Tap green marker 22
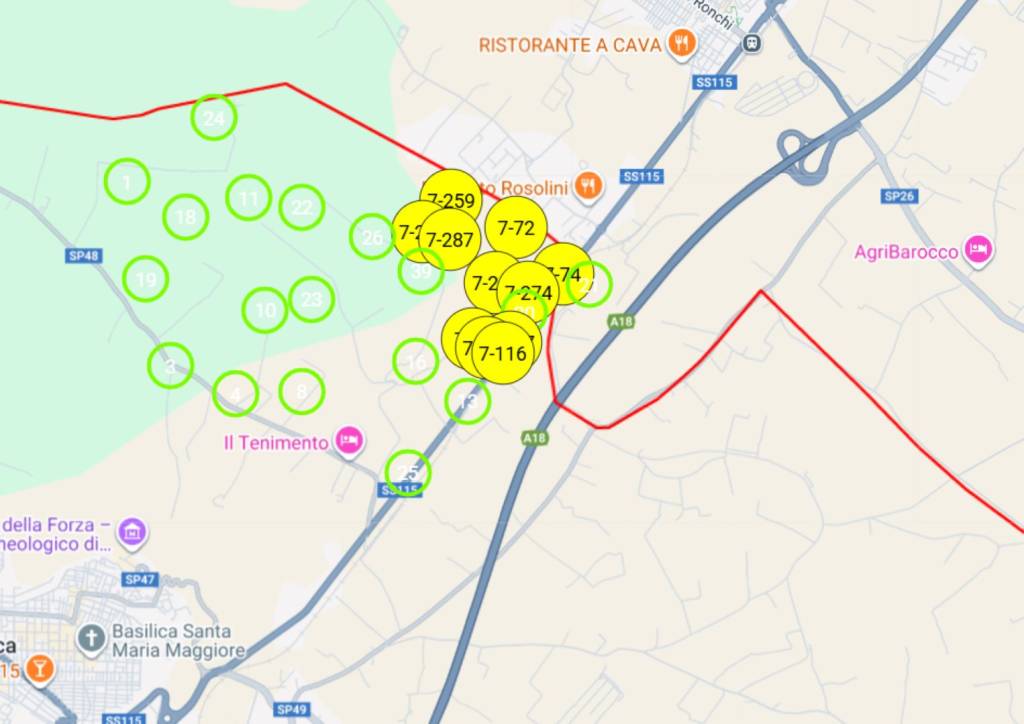Screen dimensions: 1024x724 point(301,208)
